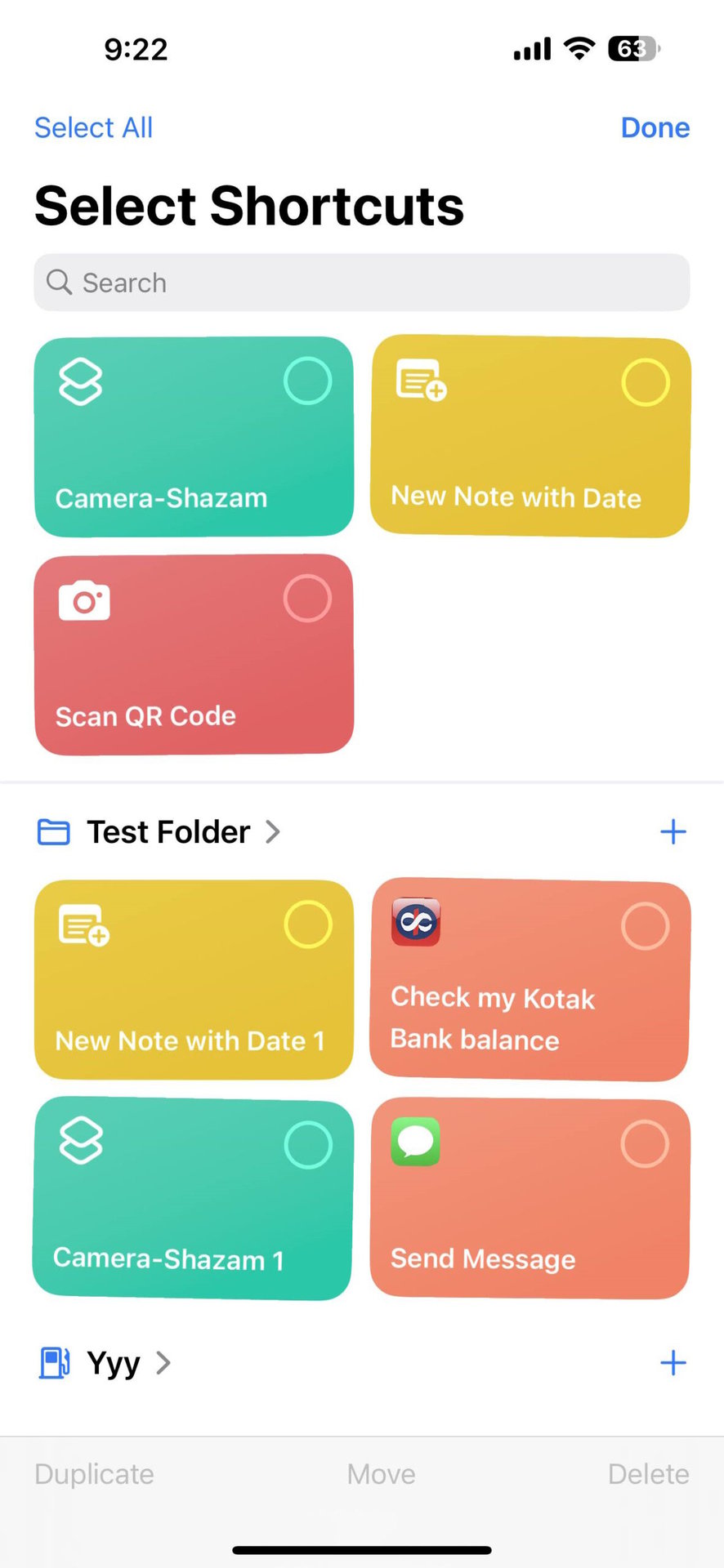The height and width of the screenshot is (1568, 724).
Task: Add a shortcut to Yyy folder
Action: (673, 1363)
